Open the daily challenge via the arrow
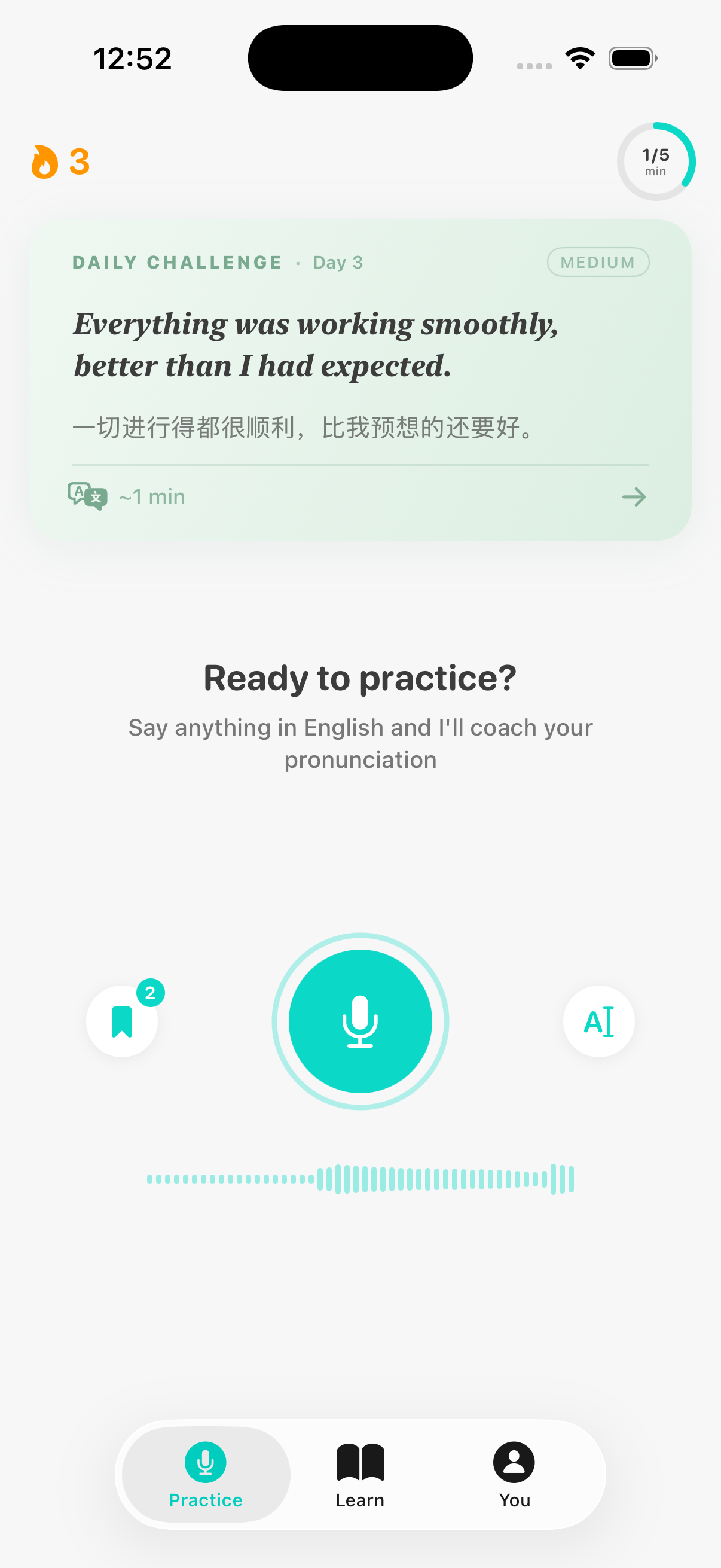The width and height of the screenshot is (721, 1568). (x=634, y=497)
